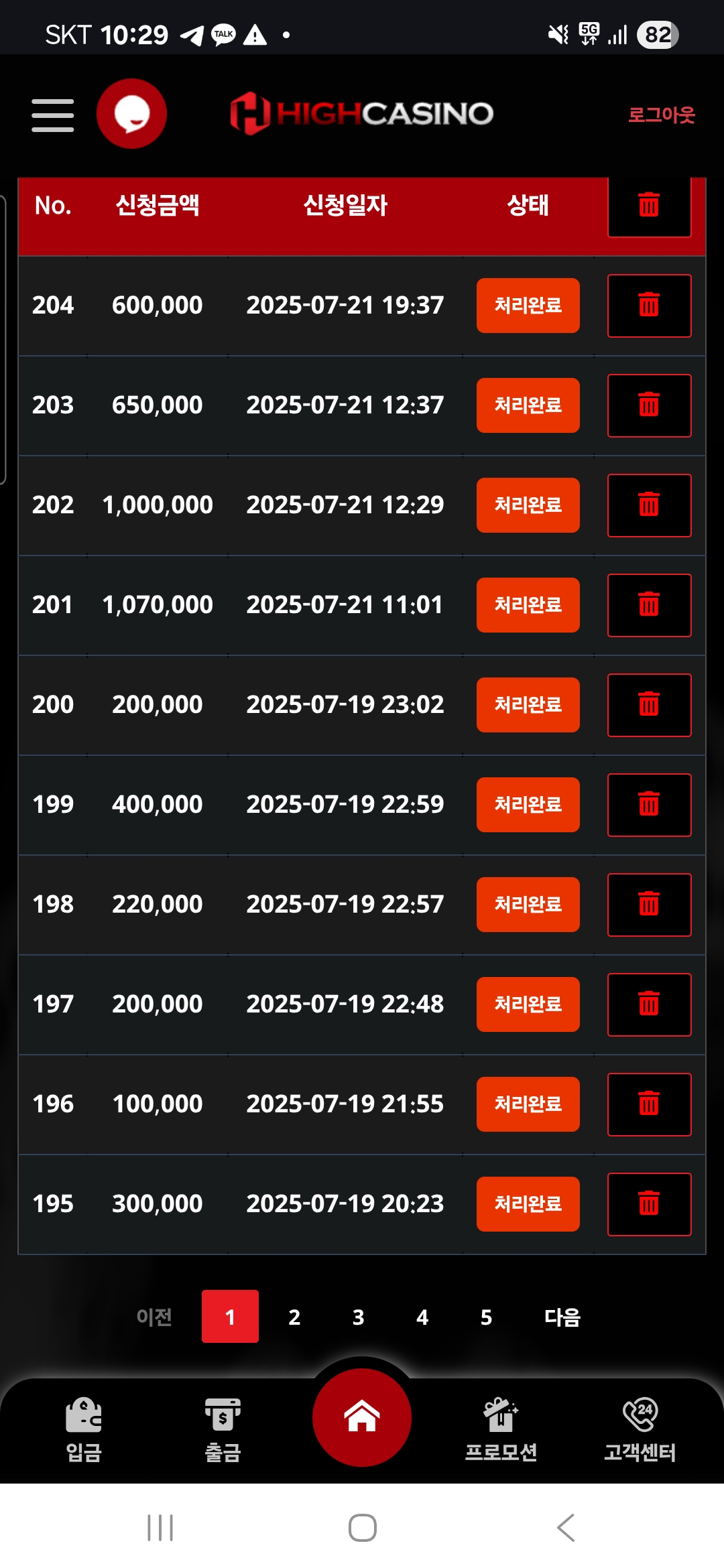Jump to page 5
Image resolution: width=724 pixels, height=1568 pixels.
click(486, 1317)
